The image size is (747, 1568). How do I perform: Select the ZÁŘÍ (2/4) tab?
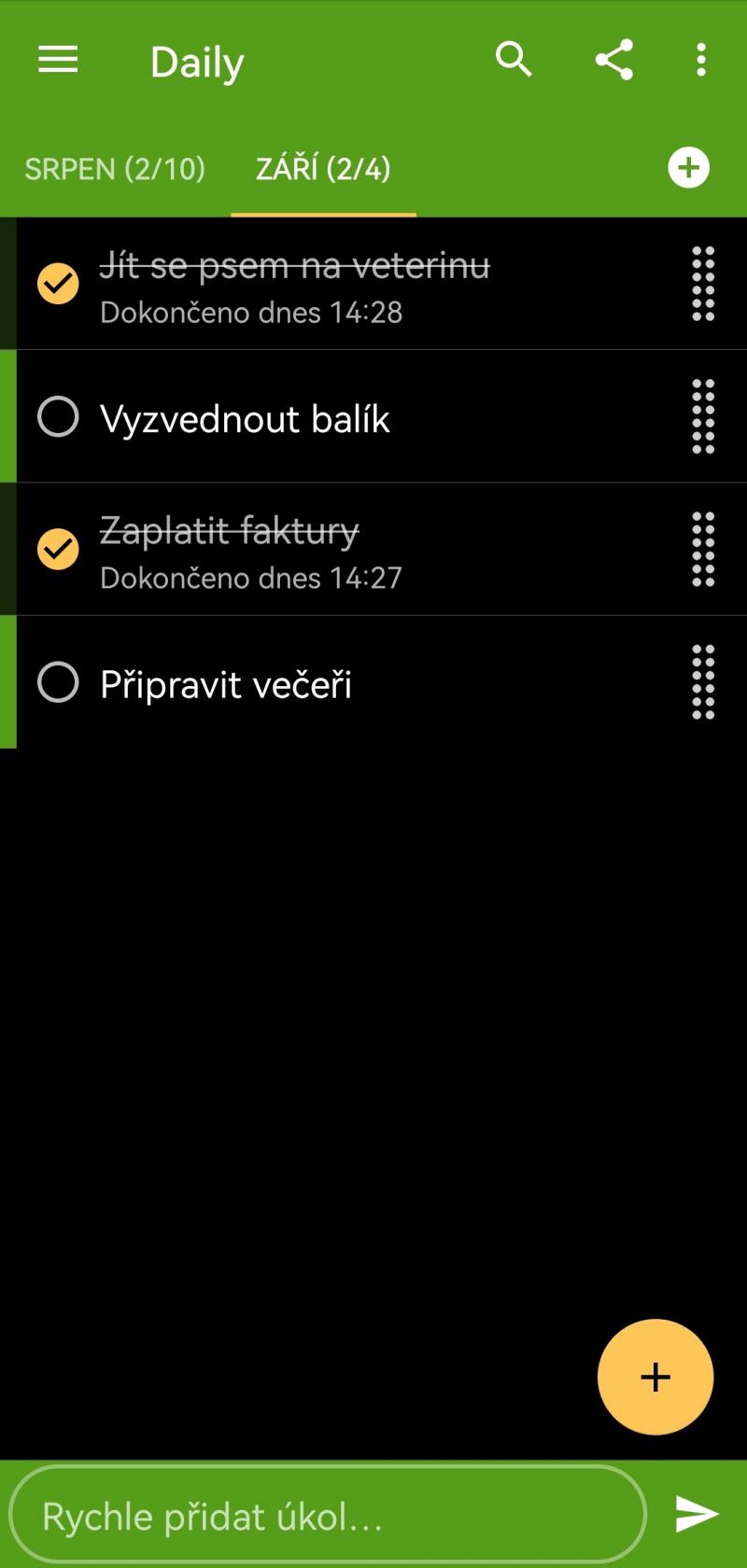(323, 169)
